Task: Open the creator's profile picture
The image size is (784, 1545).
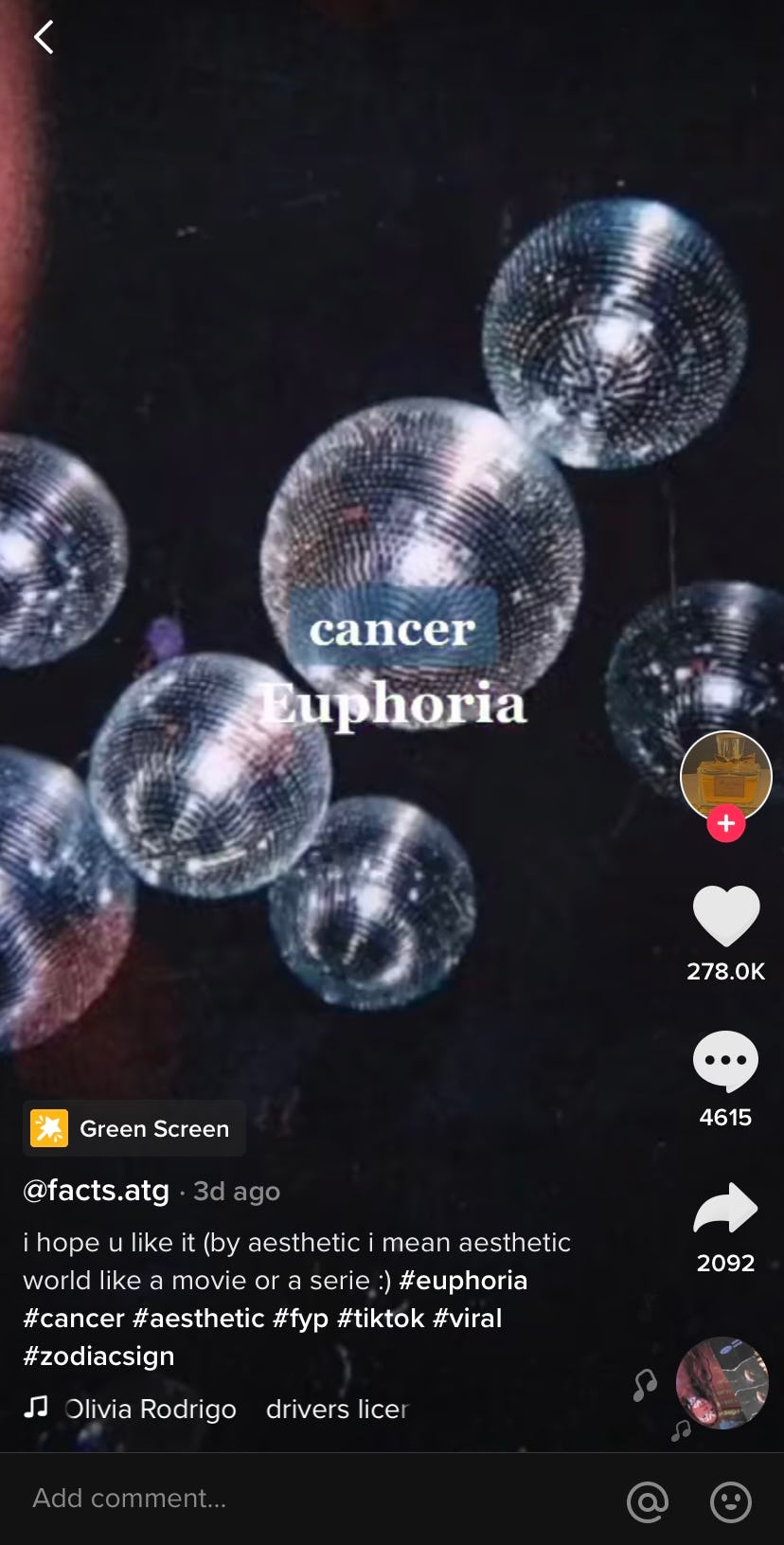Action: (726, 777)
